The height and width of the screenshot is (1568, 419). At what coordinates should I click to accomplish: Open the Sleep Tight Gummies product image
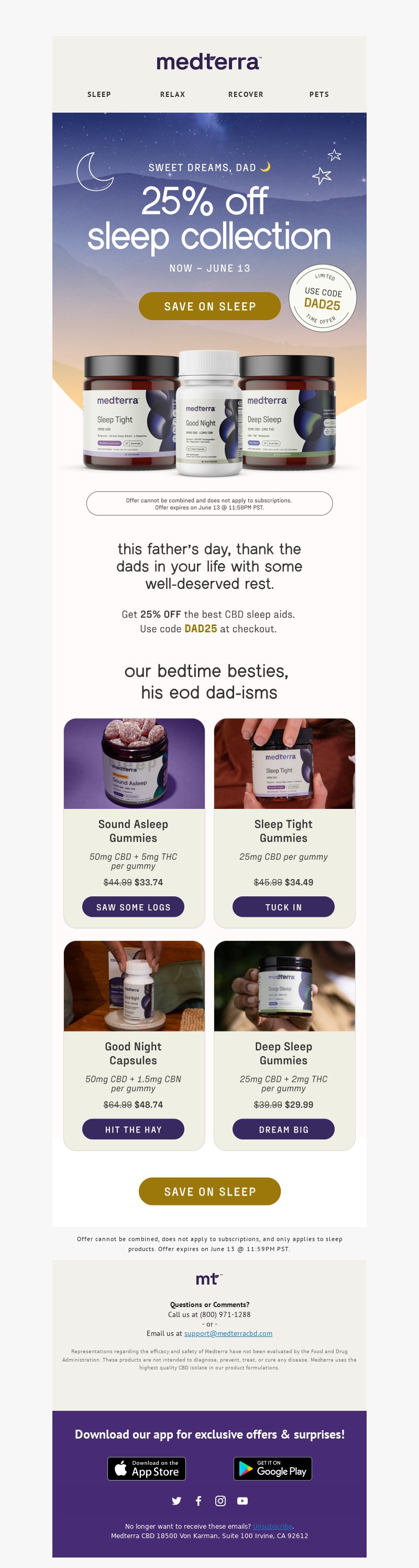[x=284, y=763]
